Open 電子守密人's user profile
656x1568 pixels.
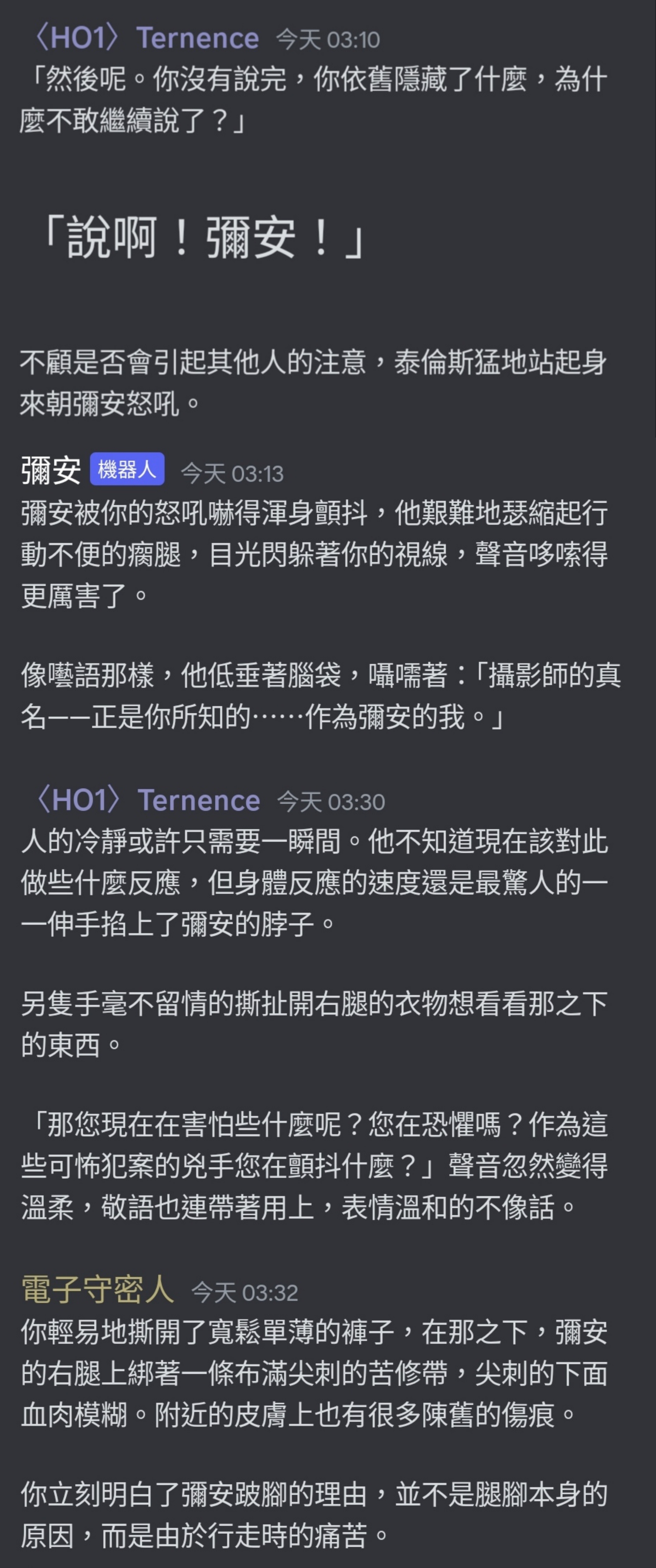97,1290
